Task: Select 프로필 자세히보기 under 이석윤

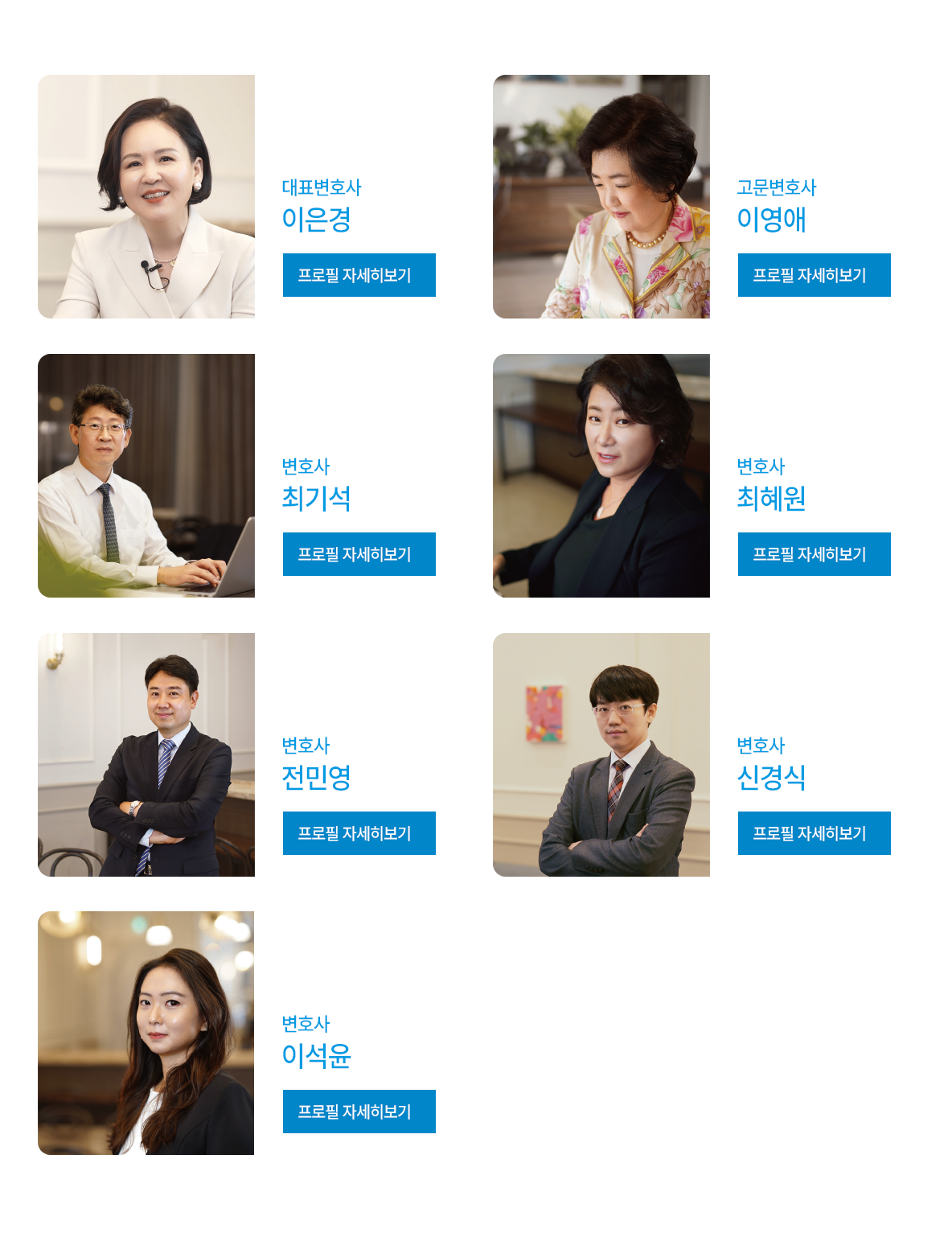Action: (x=359, y=1112)
